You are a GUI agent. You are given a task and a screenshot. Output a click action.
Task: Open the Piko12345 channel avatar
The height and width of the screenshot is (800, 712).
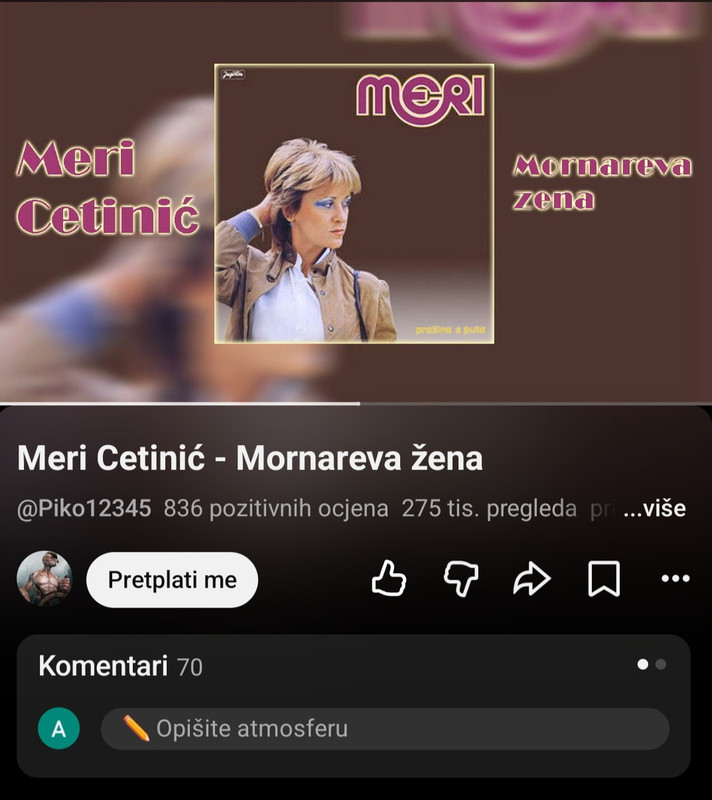[x=44, y=579]
